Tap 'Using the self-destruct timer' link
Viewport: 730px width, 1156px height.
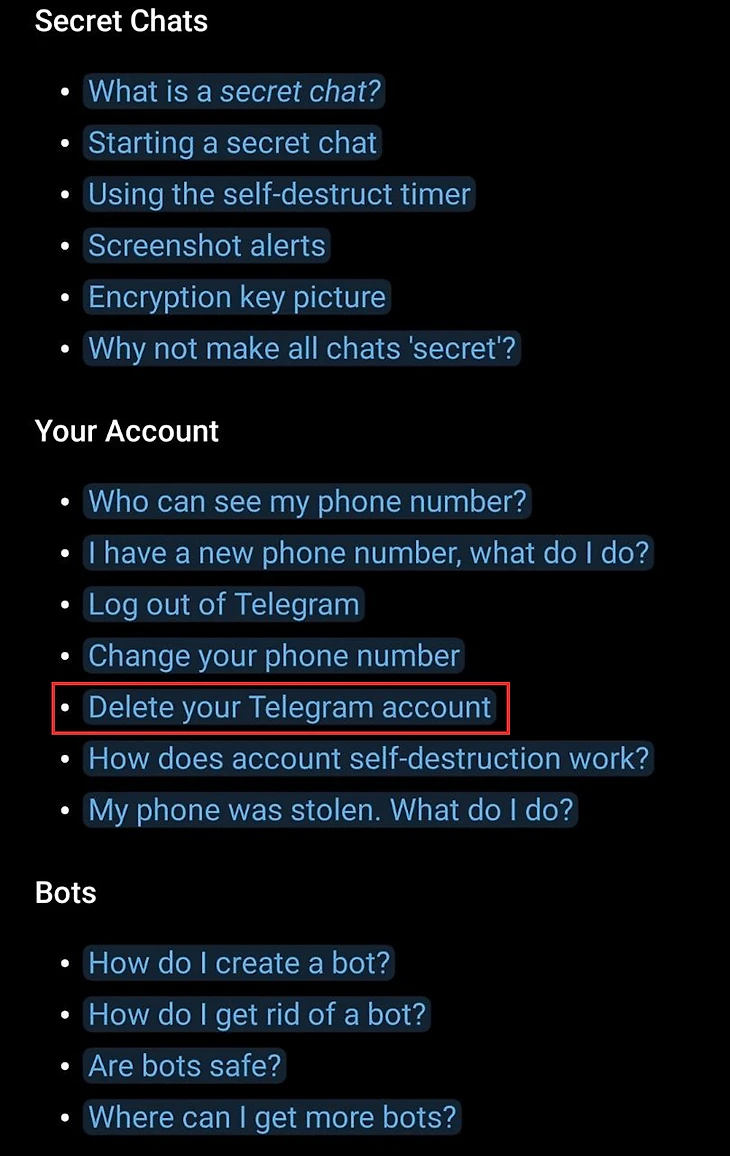[x=279, y=194]
